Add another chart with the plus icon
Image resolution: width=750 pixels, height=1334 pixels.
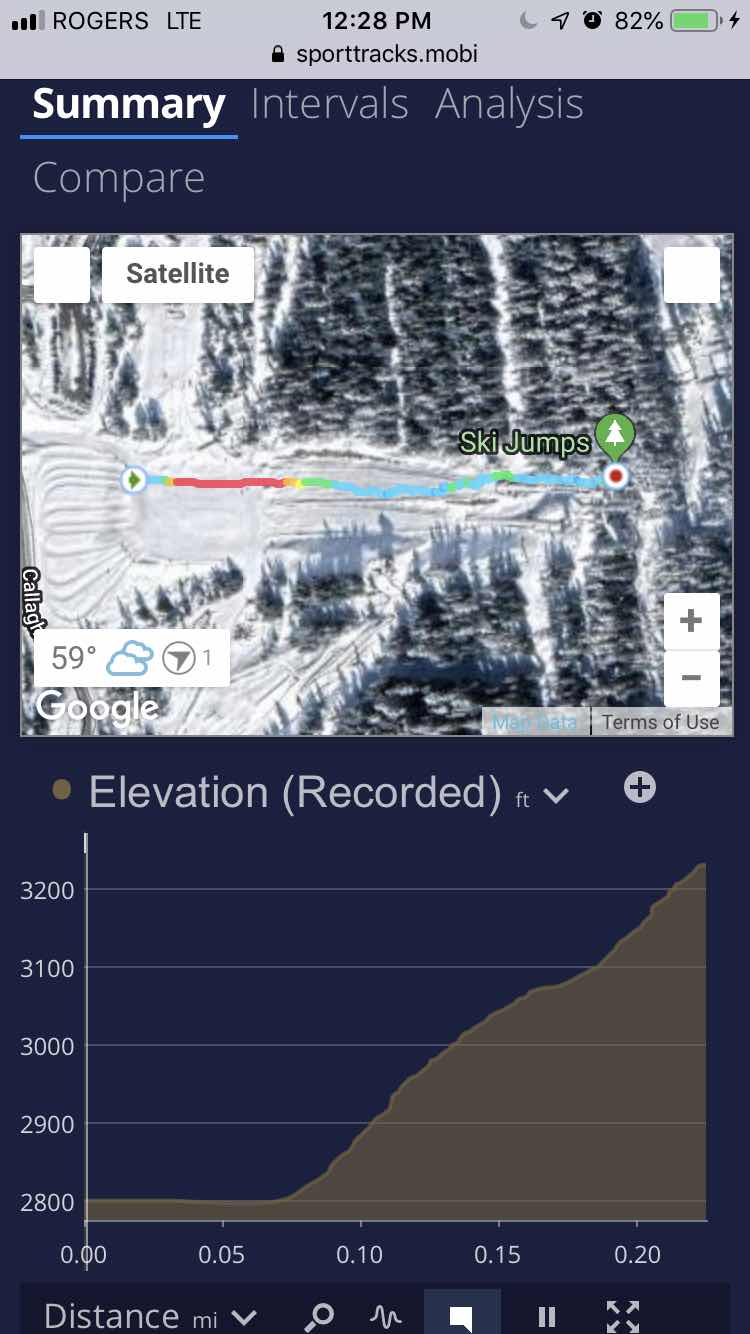pos(640,788)
